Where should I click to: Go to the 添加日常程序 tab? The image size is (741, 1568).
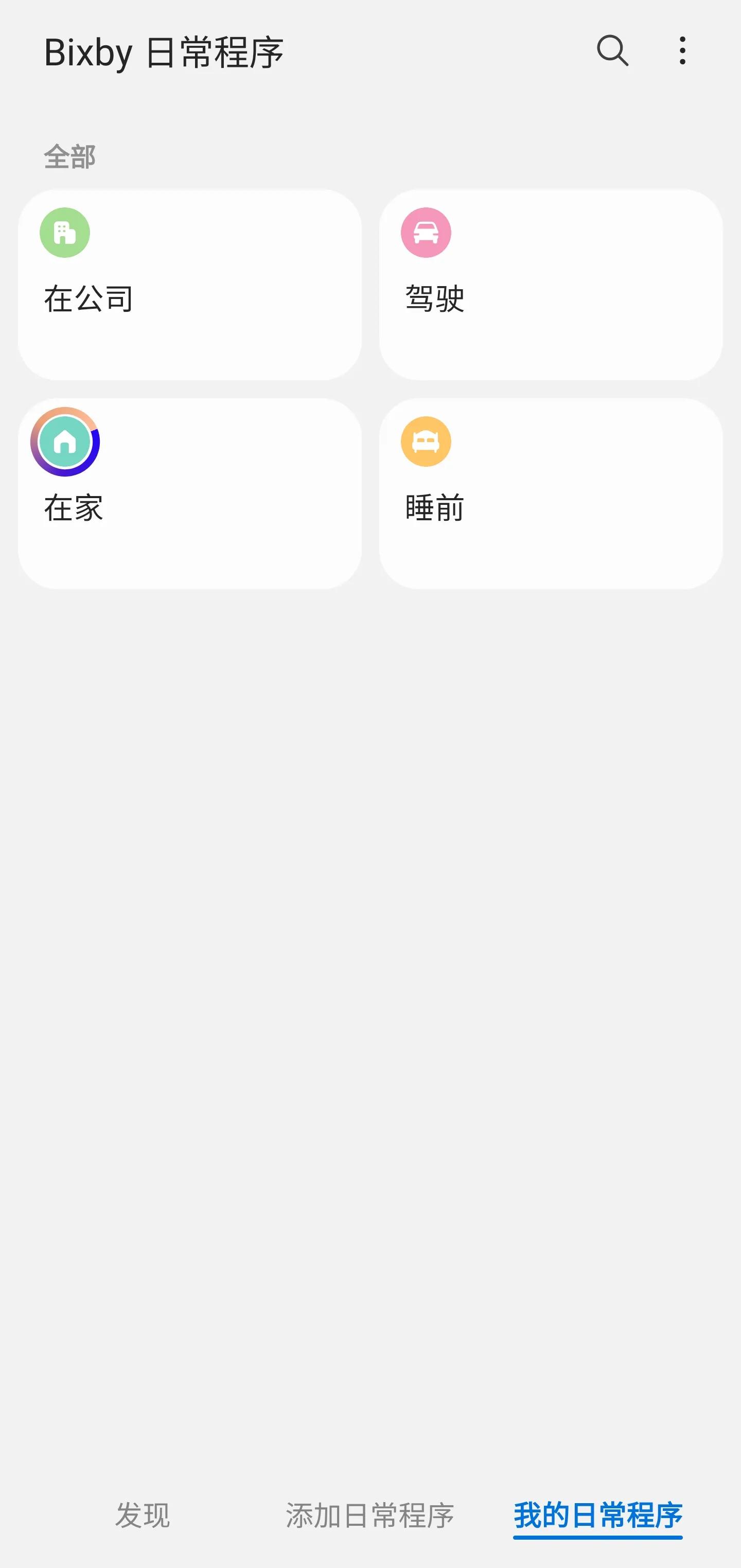[x=370, y=1515]
